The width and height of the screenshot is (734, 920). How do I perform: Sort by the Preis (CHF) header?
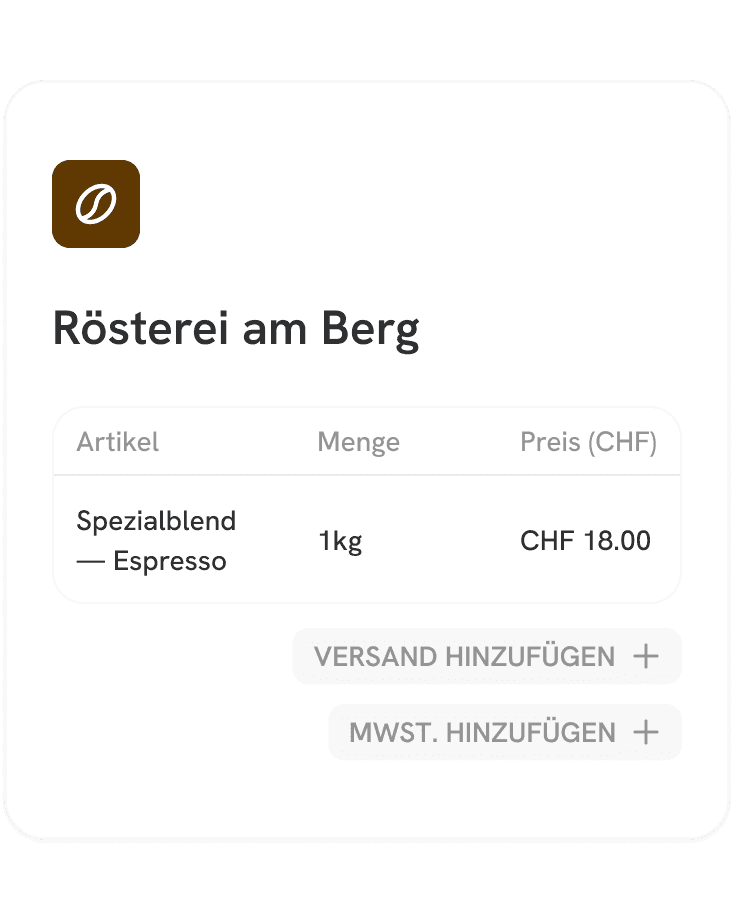coord(588,441)
